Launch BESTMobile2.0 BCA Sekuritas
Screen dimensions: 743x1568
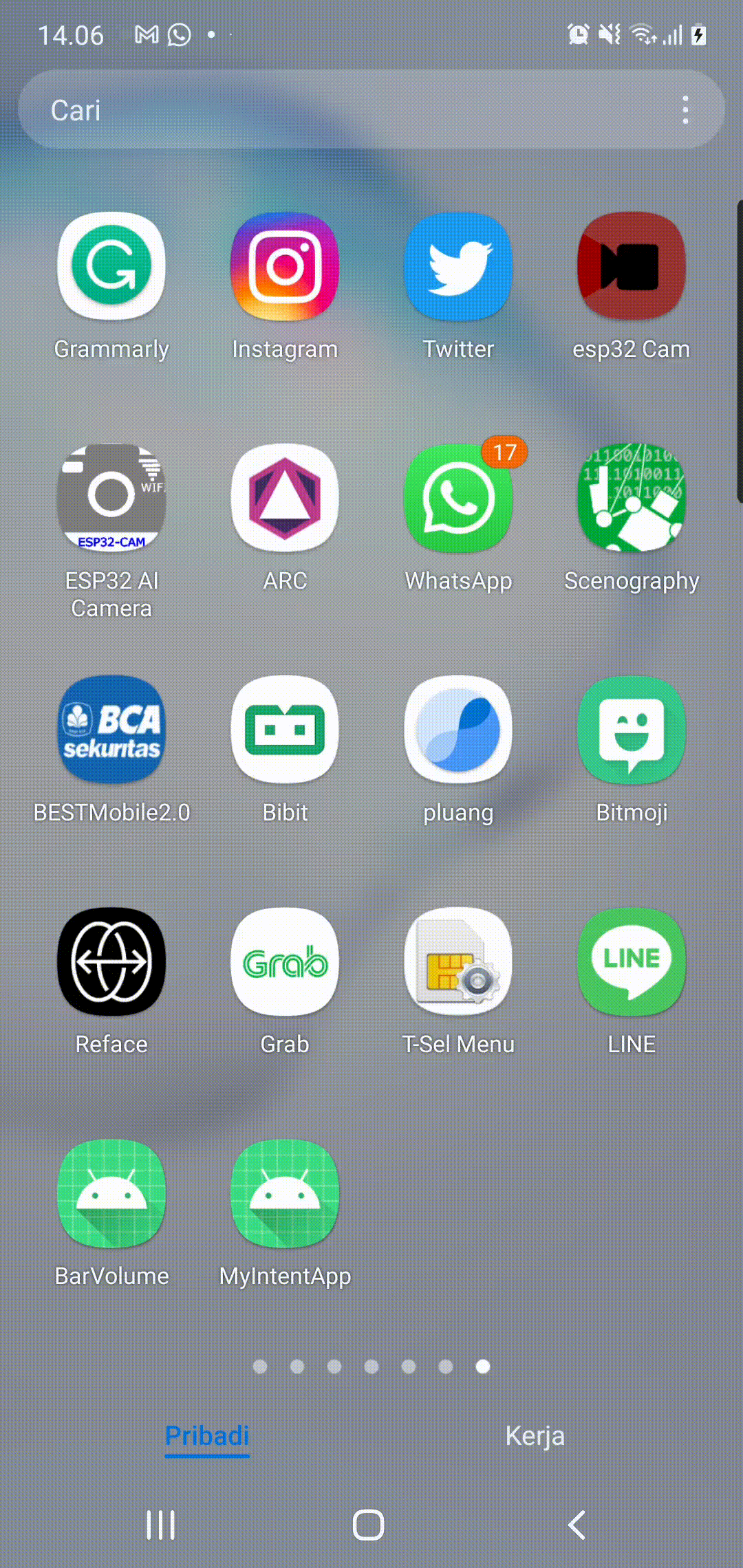pos(111,730)
